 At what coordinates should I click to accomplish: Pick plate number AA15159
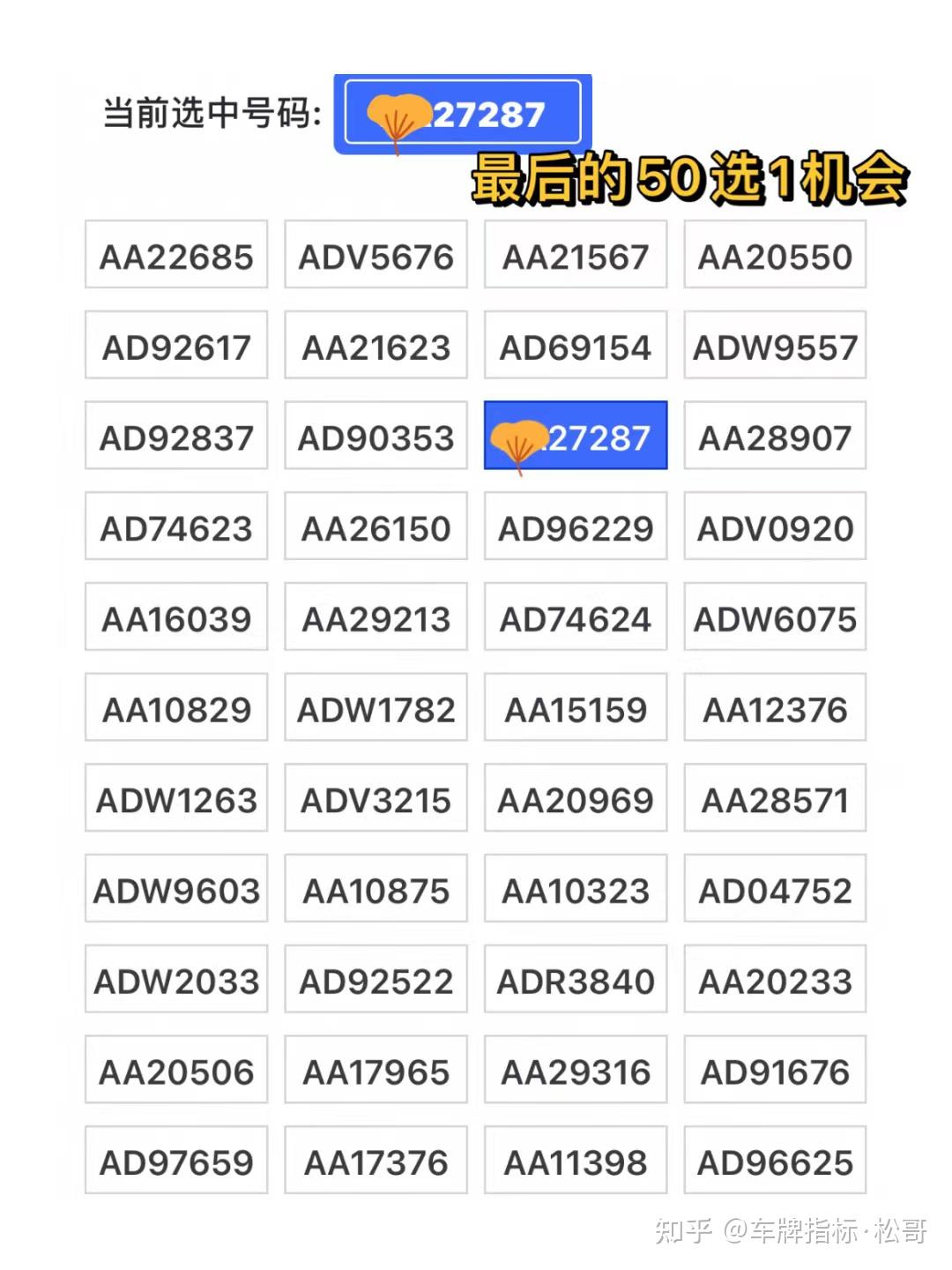[575, 708]
